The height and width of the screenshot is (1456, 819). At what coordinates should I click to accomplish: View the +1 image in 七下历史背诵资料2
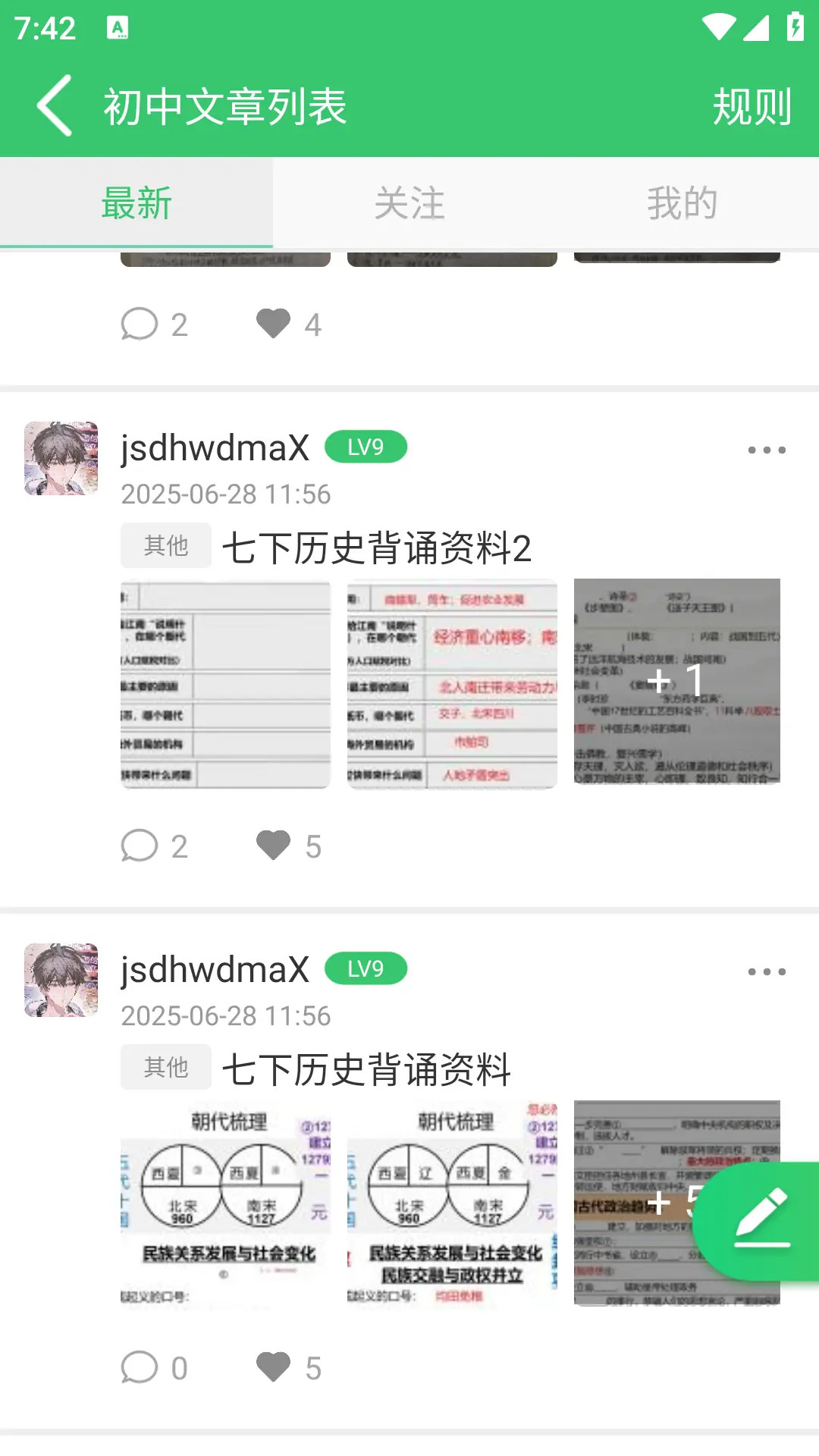pos(676,682)
